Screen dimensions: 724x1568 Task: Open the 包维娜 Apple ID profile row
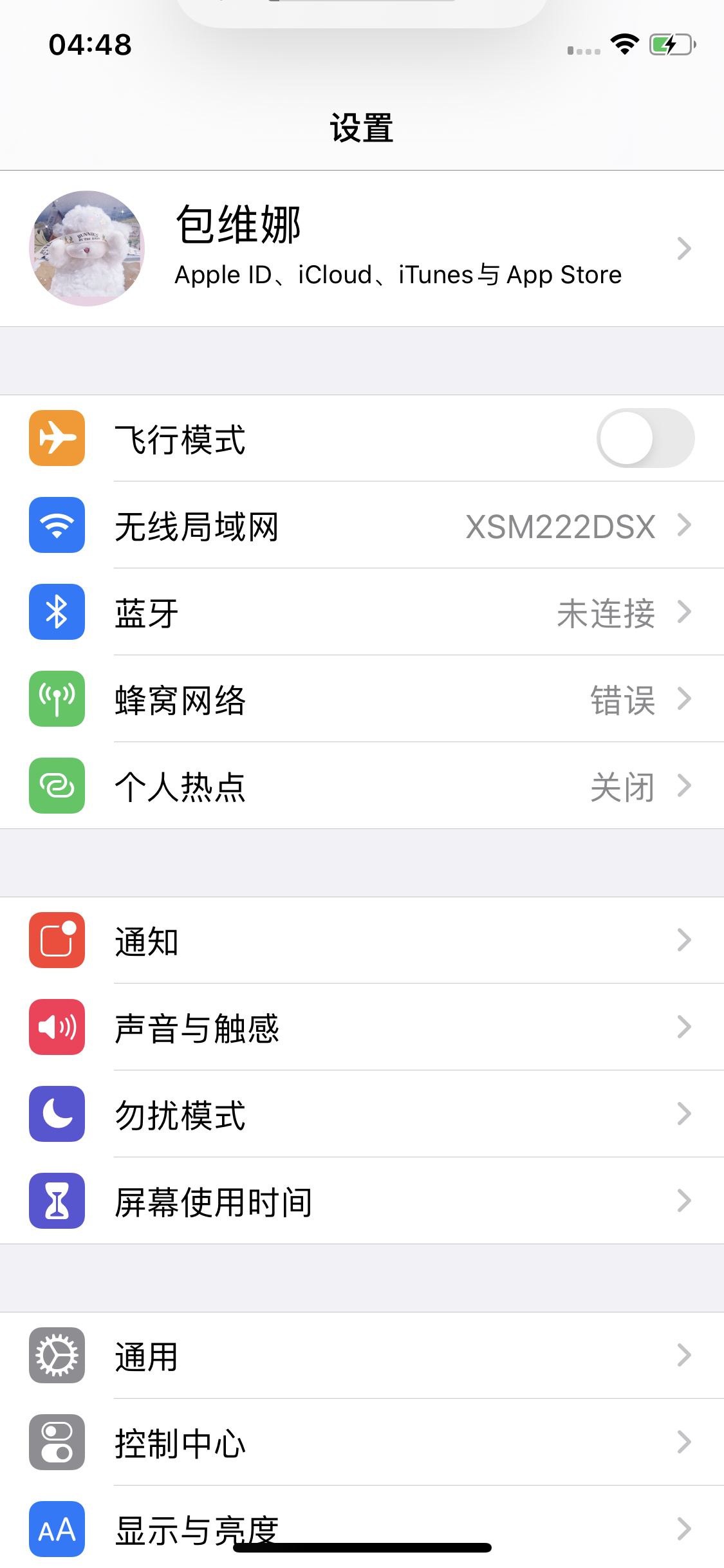[x=360, y=248]
